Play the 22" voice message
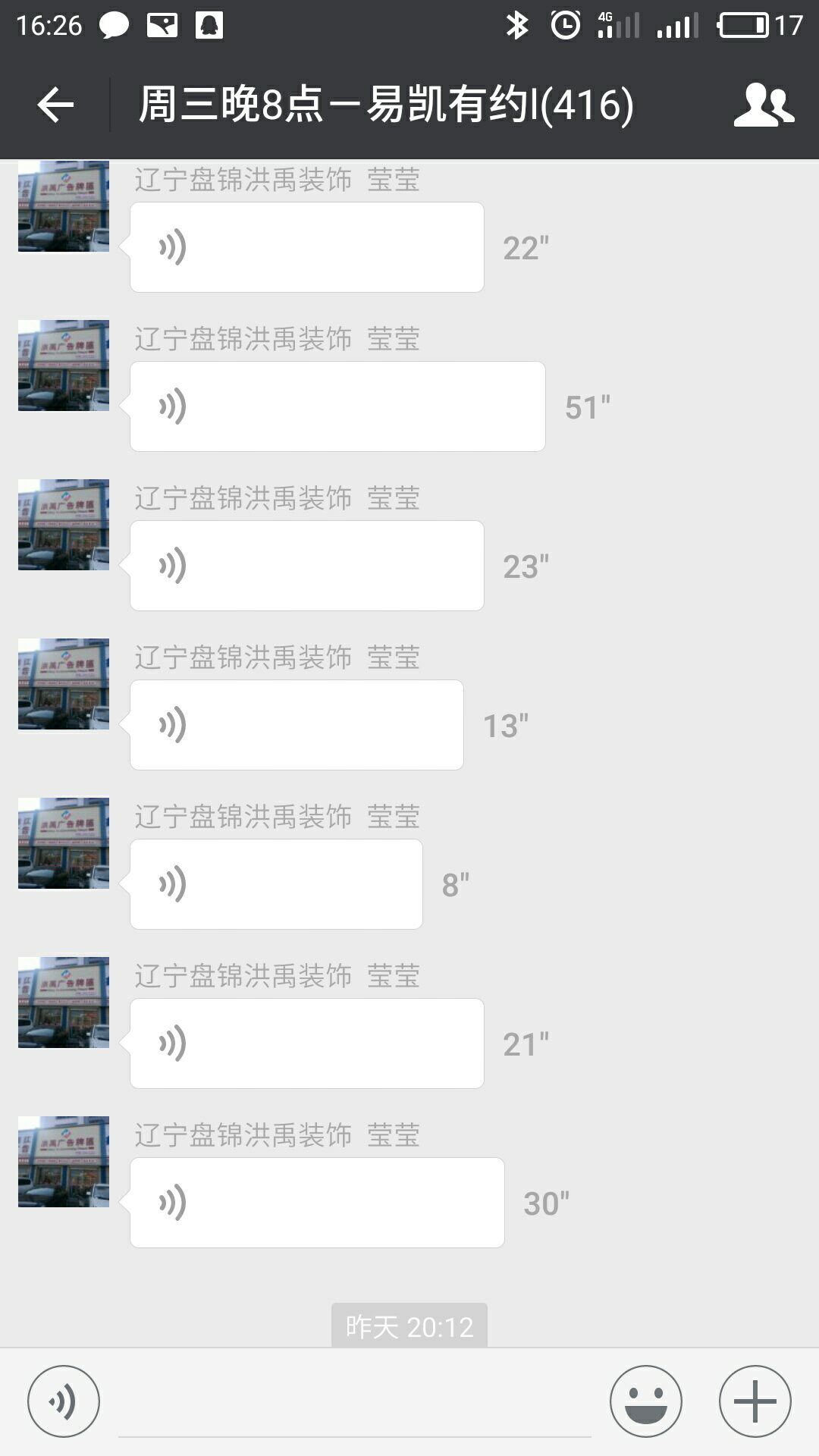This screenshot has height=1456, width=819. 306,247
